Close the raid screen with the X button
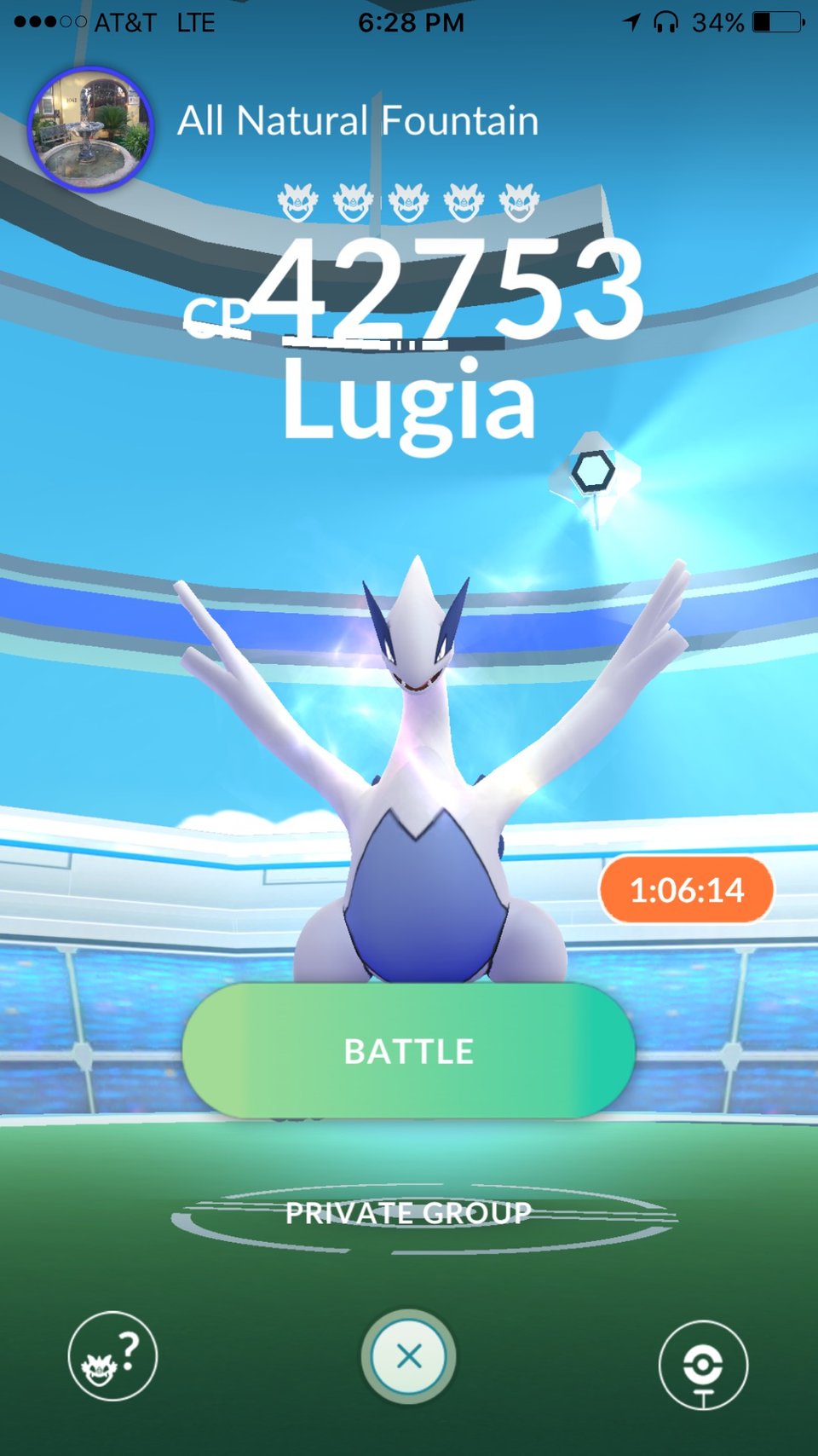818x1456 pixels. [409, 1356]
